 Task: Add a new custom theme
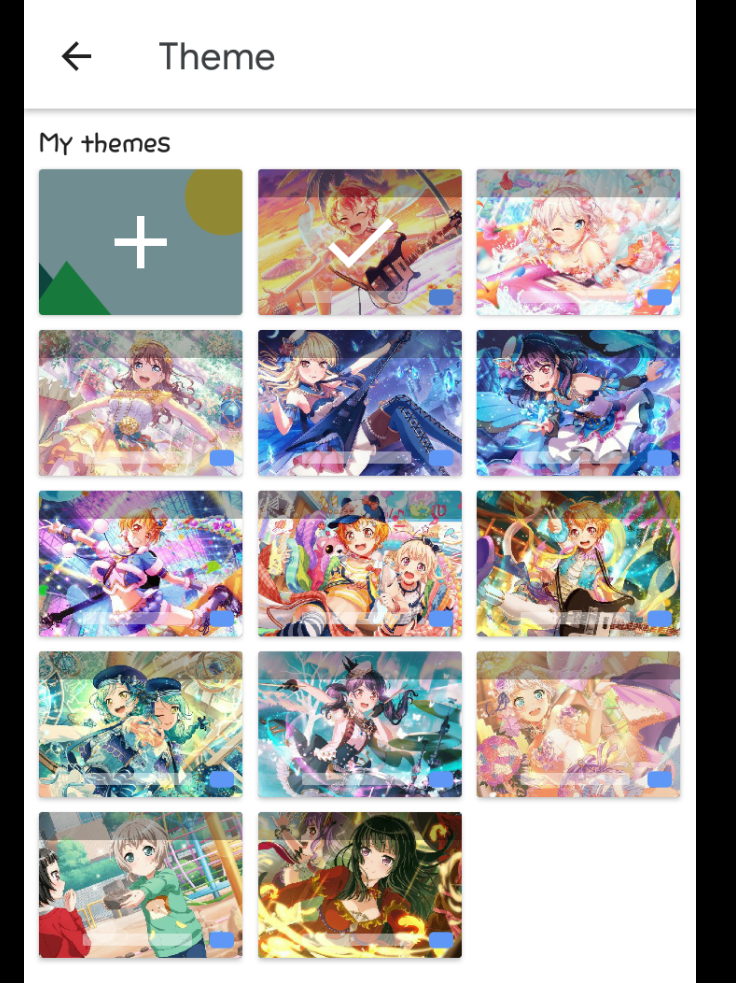pos(140,242)
